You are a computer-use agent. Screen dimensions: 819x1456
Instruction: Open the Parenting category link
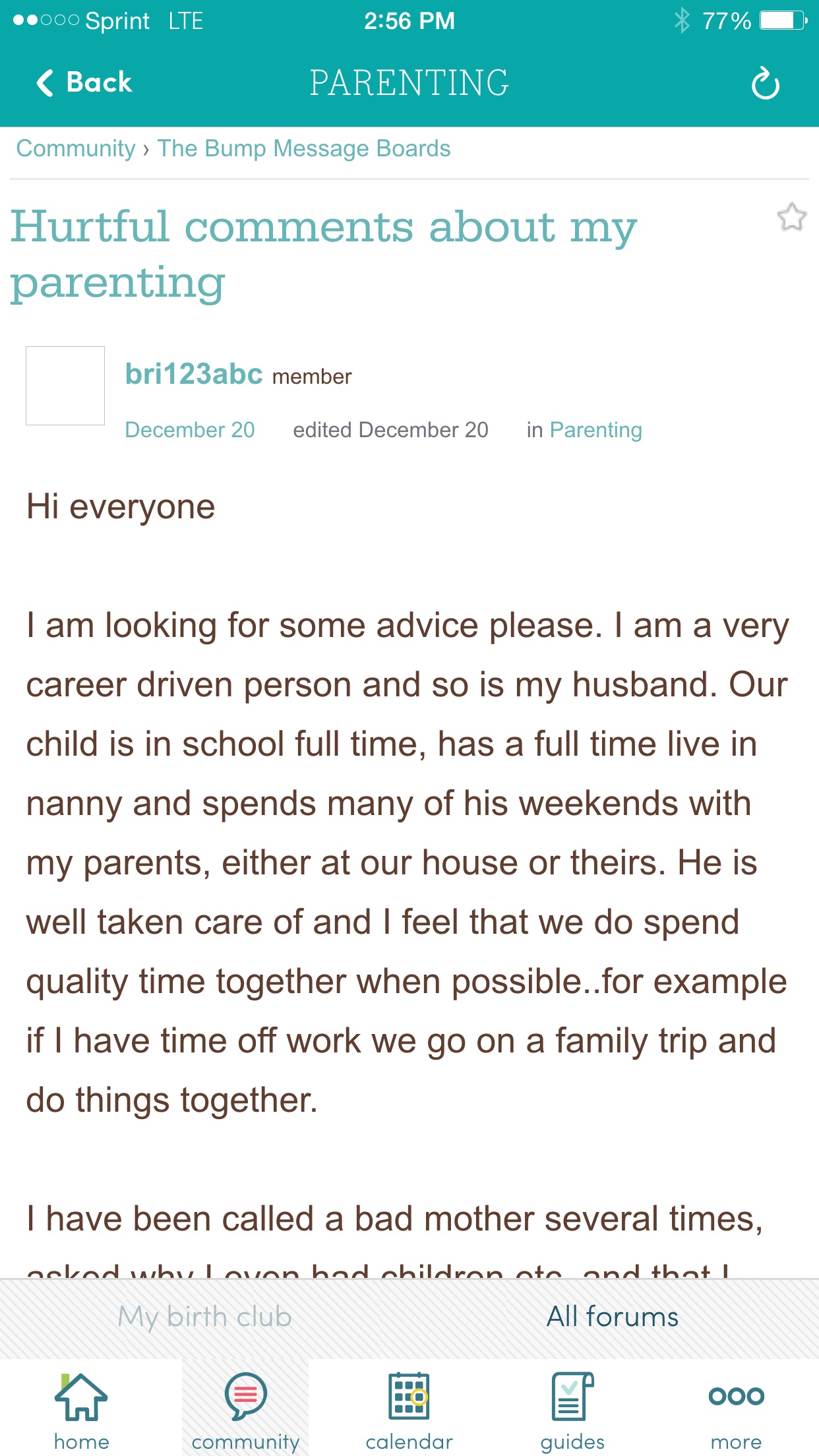coord(596,430)
